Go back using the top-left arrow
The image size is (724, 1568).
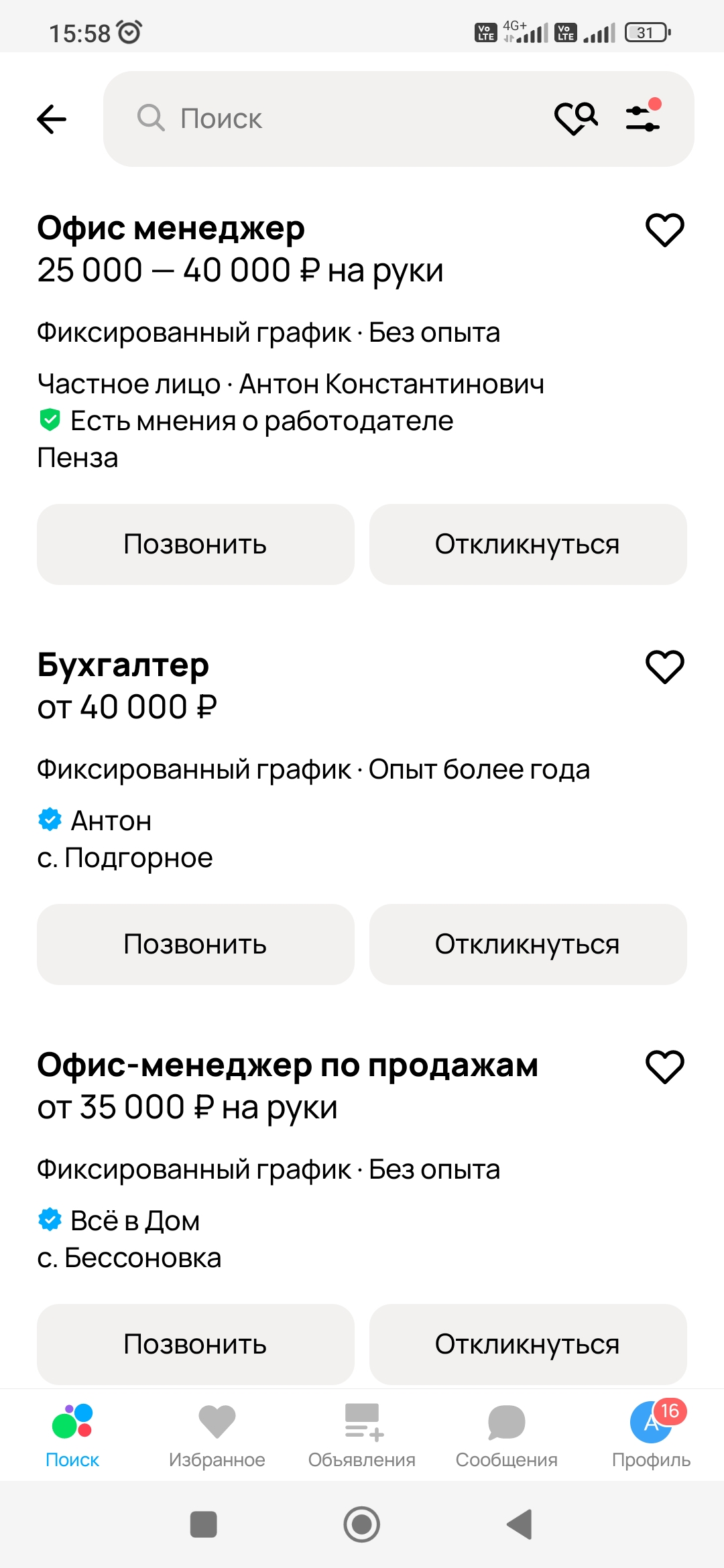click(x=52, y=119)
